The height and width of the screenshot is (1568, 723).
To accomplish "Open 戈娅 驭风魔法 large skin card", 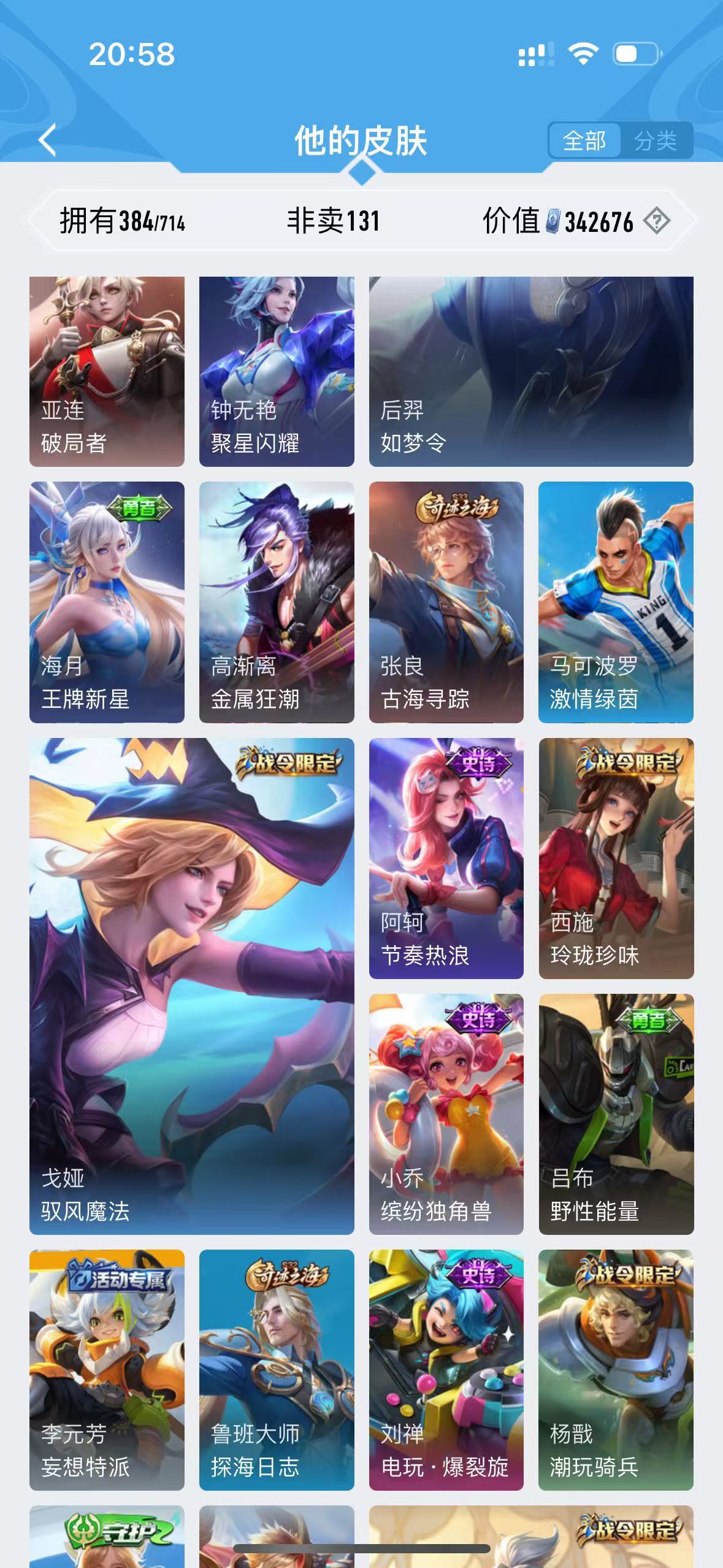I will tap(192, 986).
